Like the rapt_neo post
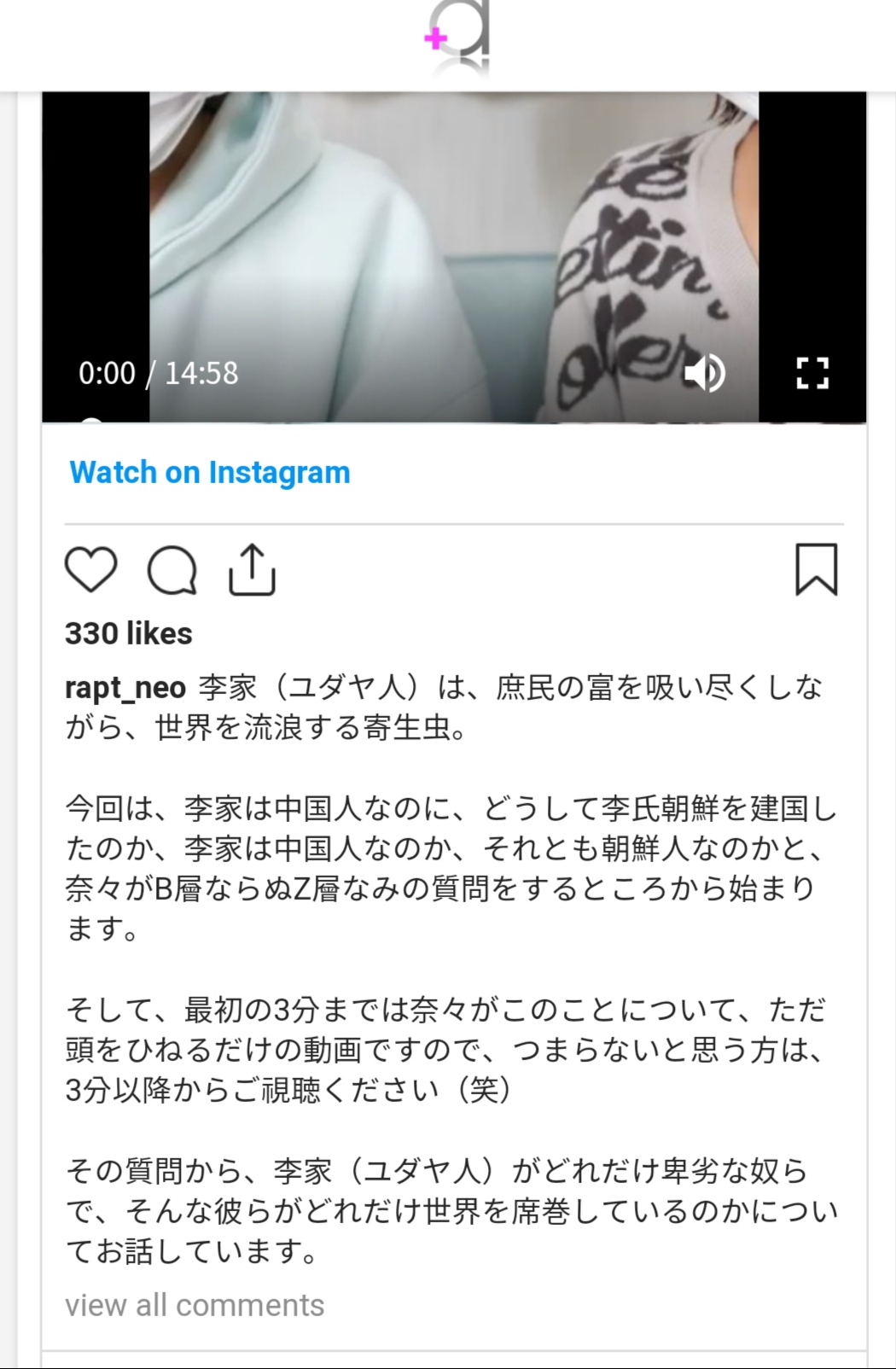 [x=90, y=569]
